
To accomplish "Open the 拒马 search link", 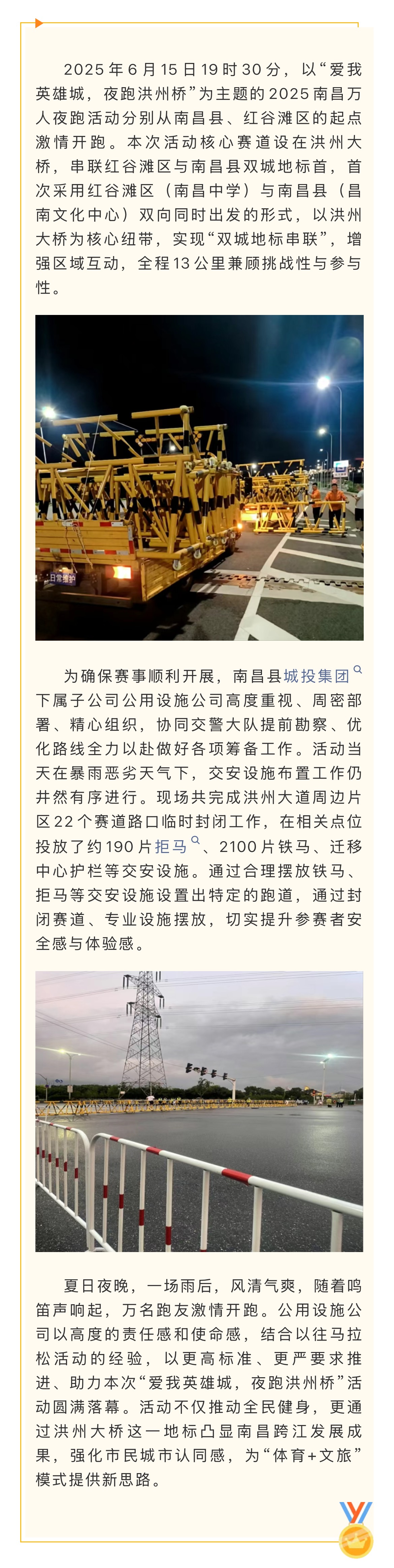I will [171, 846].
